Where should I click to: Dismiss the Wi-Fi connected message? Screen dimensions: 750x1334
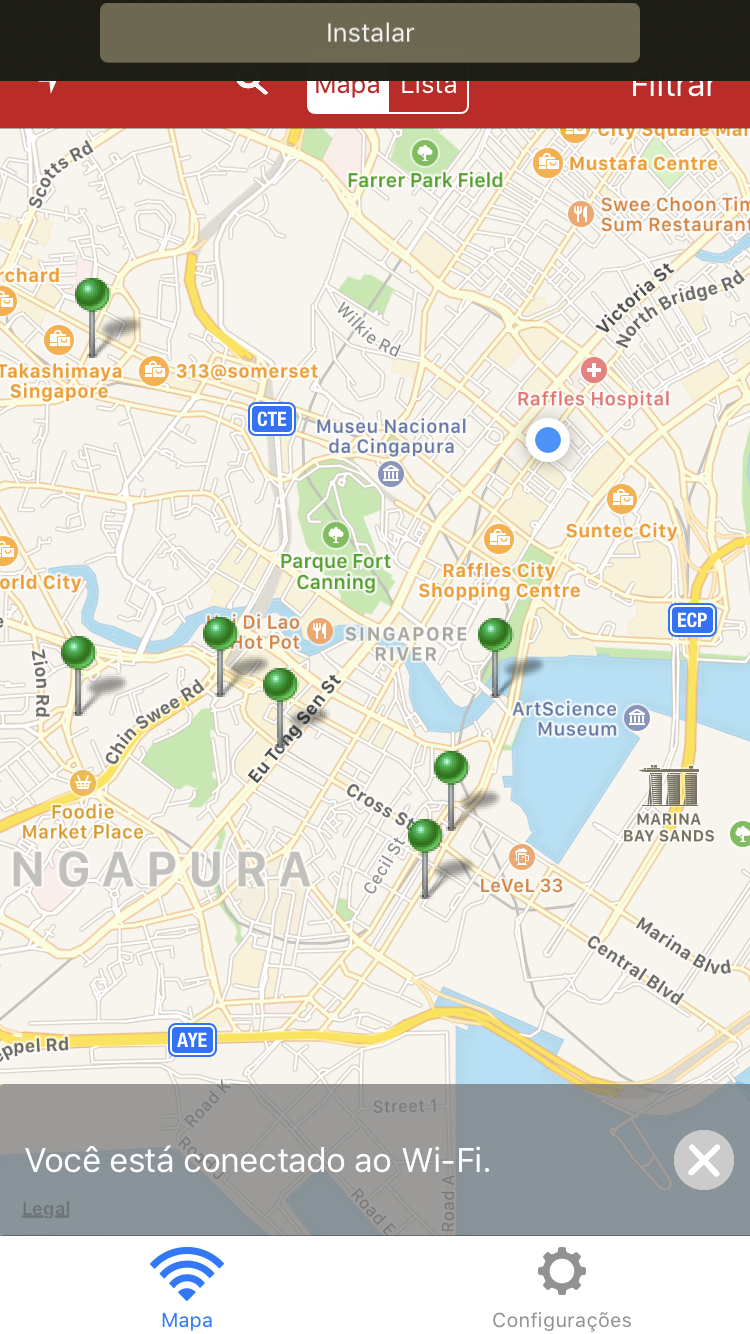click(704, 1160)
